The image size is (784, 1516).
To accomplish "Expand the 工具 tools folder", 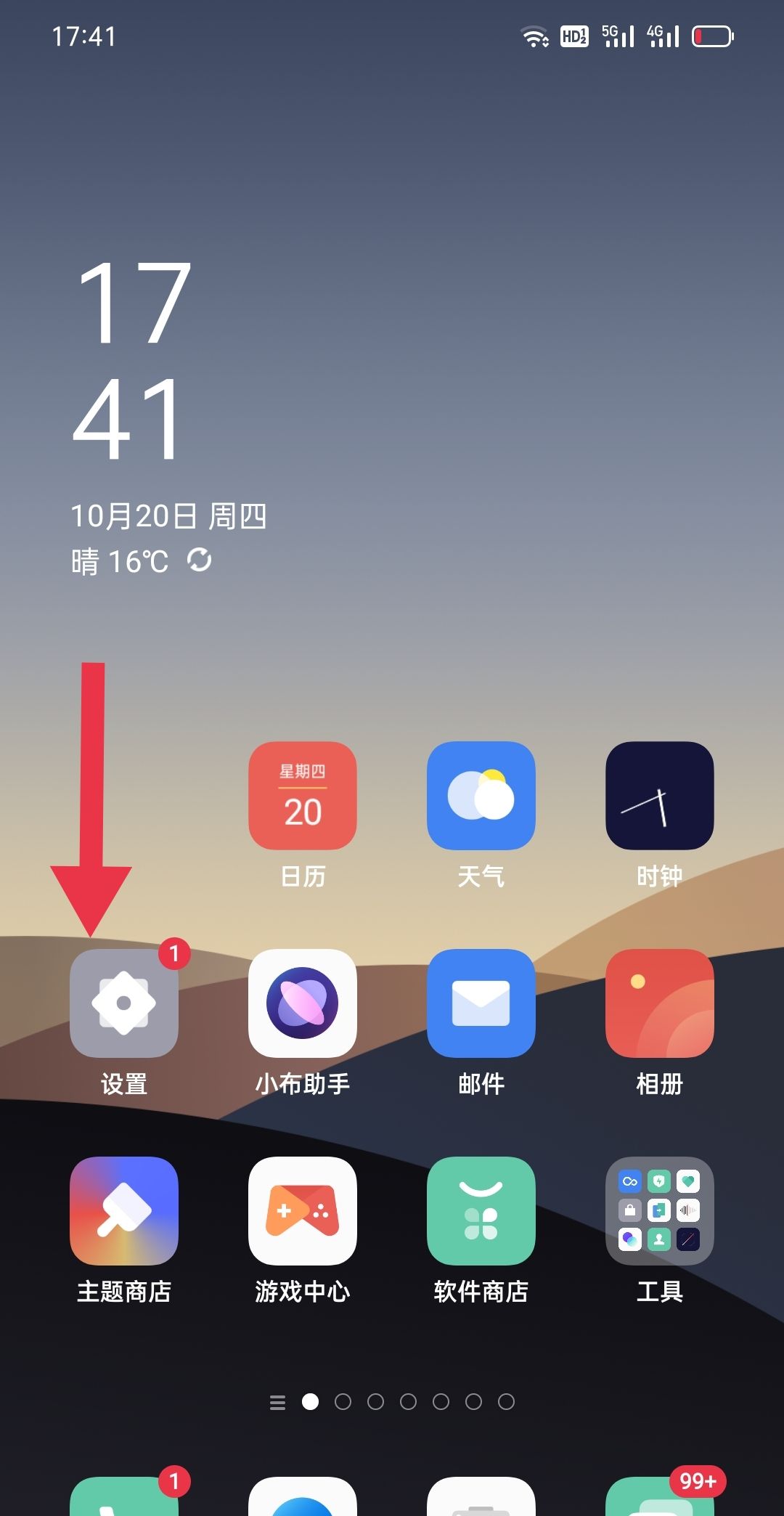I will tap(660, 1210).
